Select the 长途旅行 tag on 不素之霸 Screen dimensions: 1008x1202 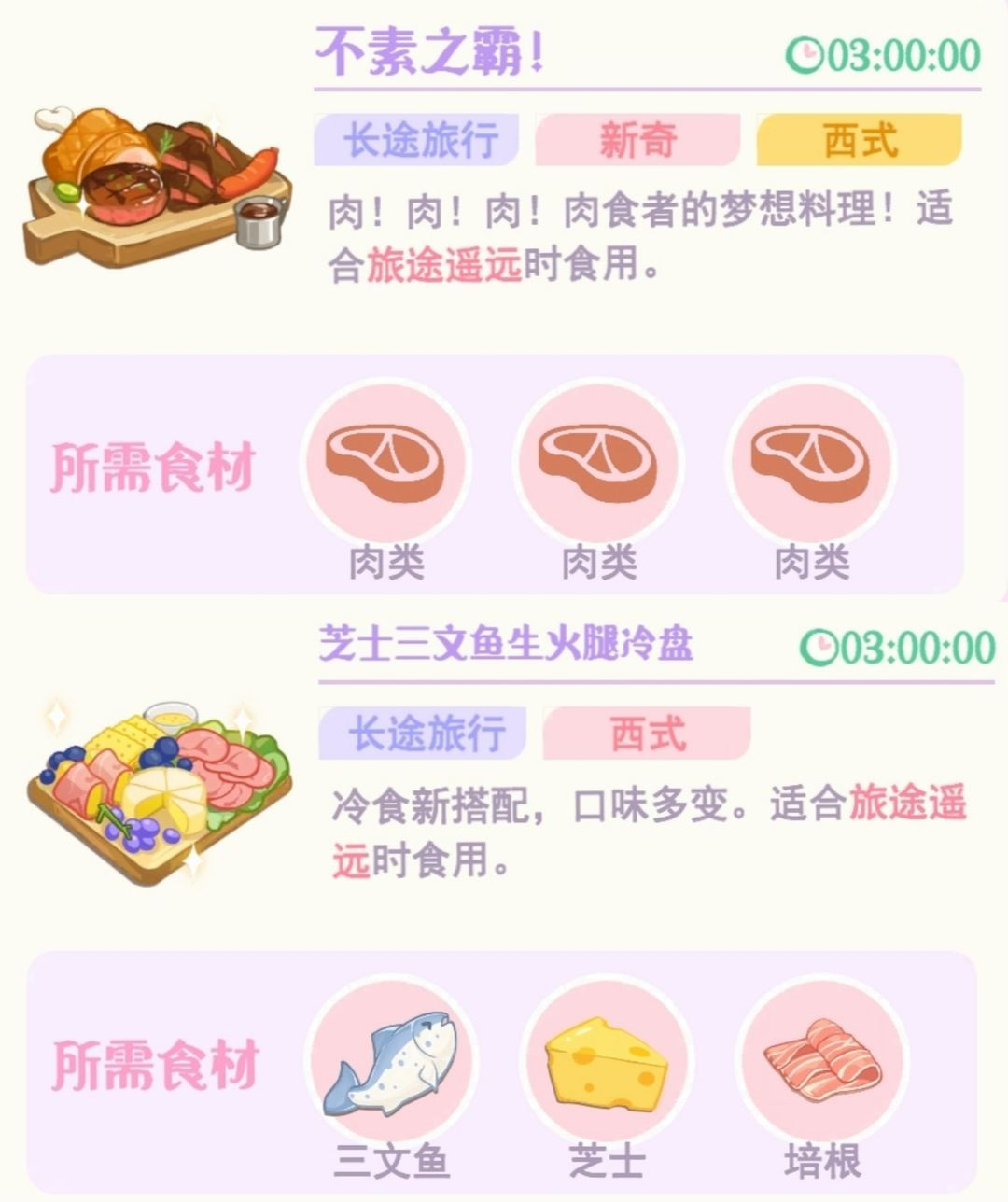(x=417, y=140)
